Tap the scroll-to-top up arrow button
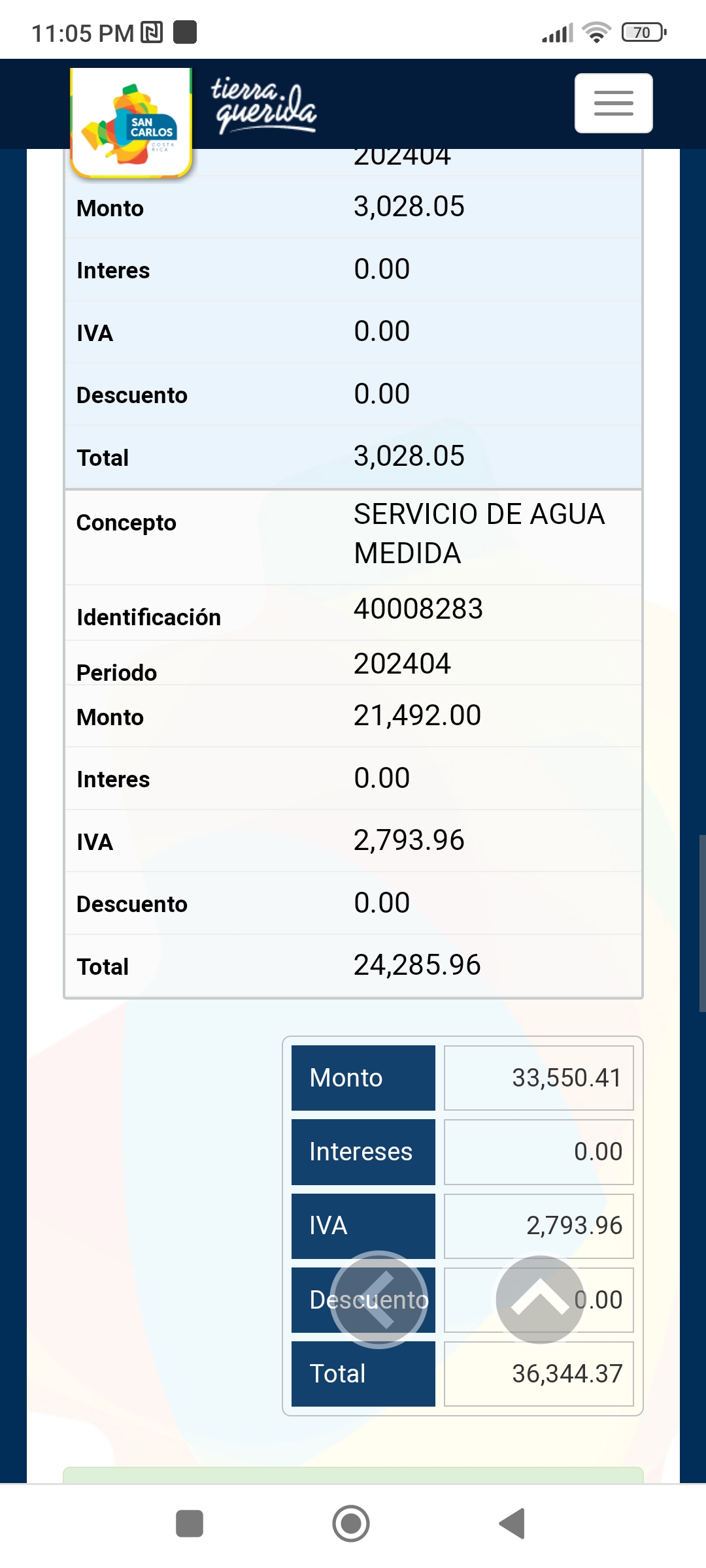This screenshot has height=1568, width=706. [x=540, y=1299]
